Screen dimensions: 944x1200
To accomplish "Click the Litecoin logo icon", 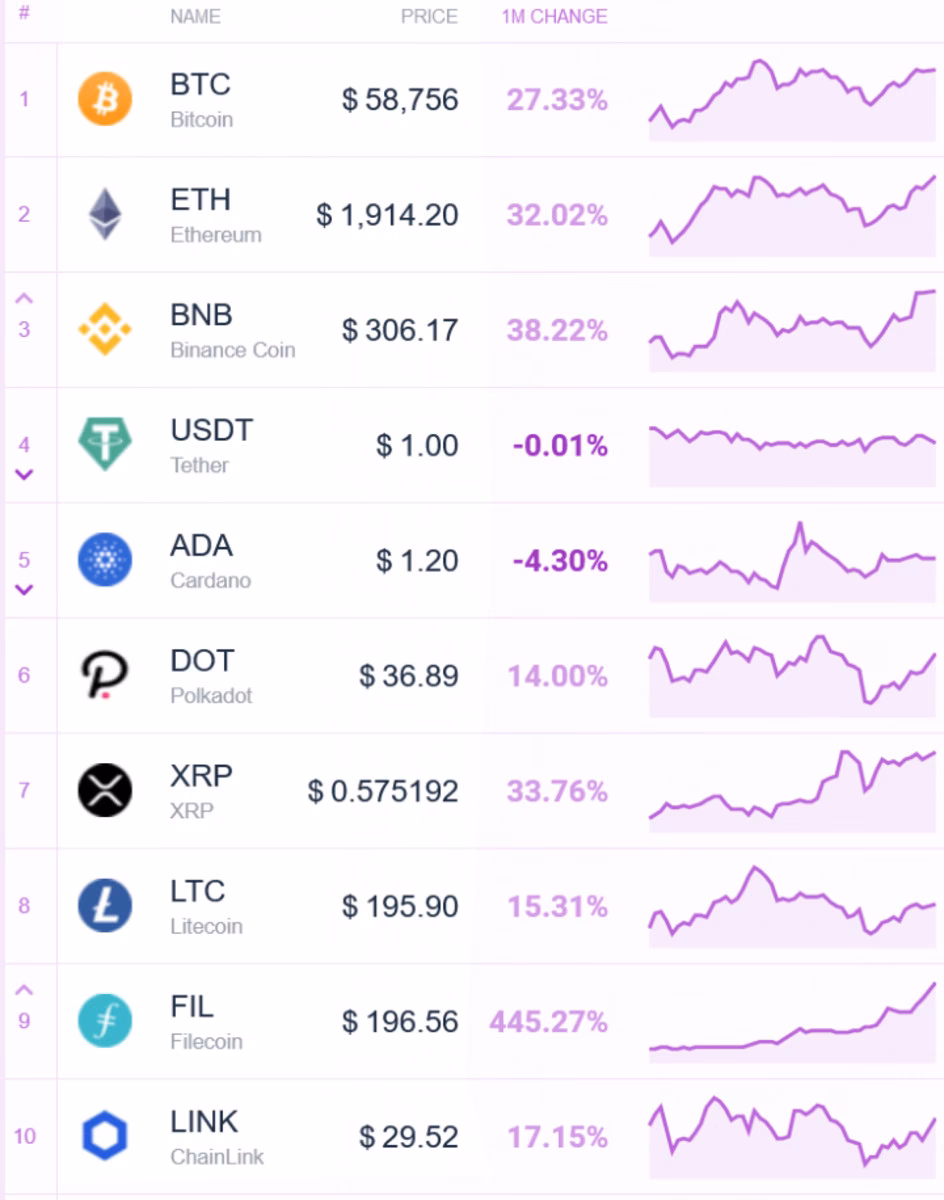I will (x=104, y=906).
